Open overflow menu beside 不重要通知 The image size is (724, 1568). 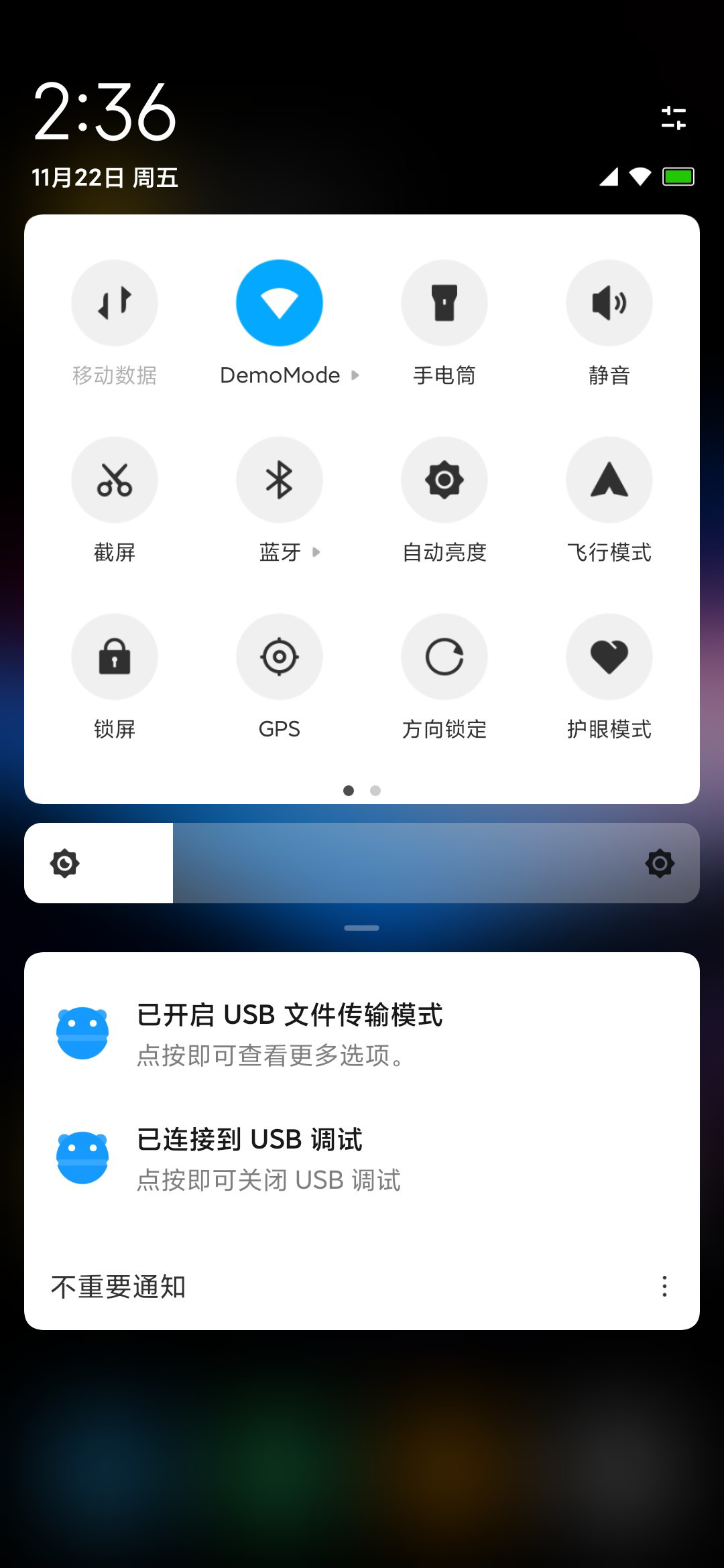664,1286
